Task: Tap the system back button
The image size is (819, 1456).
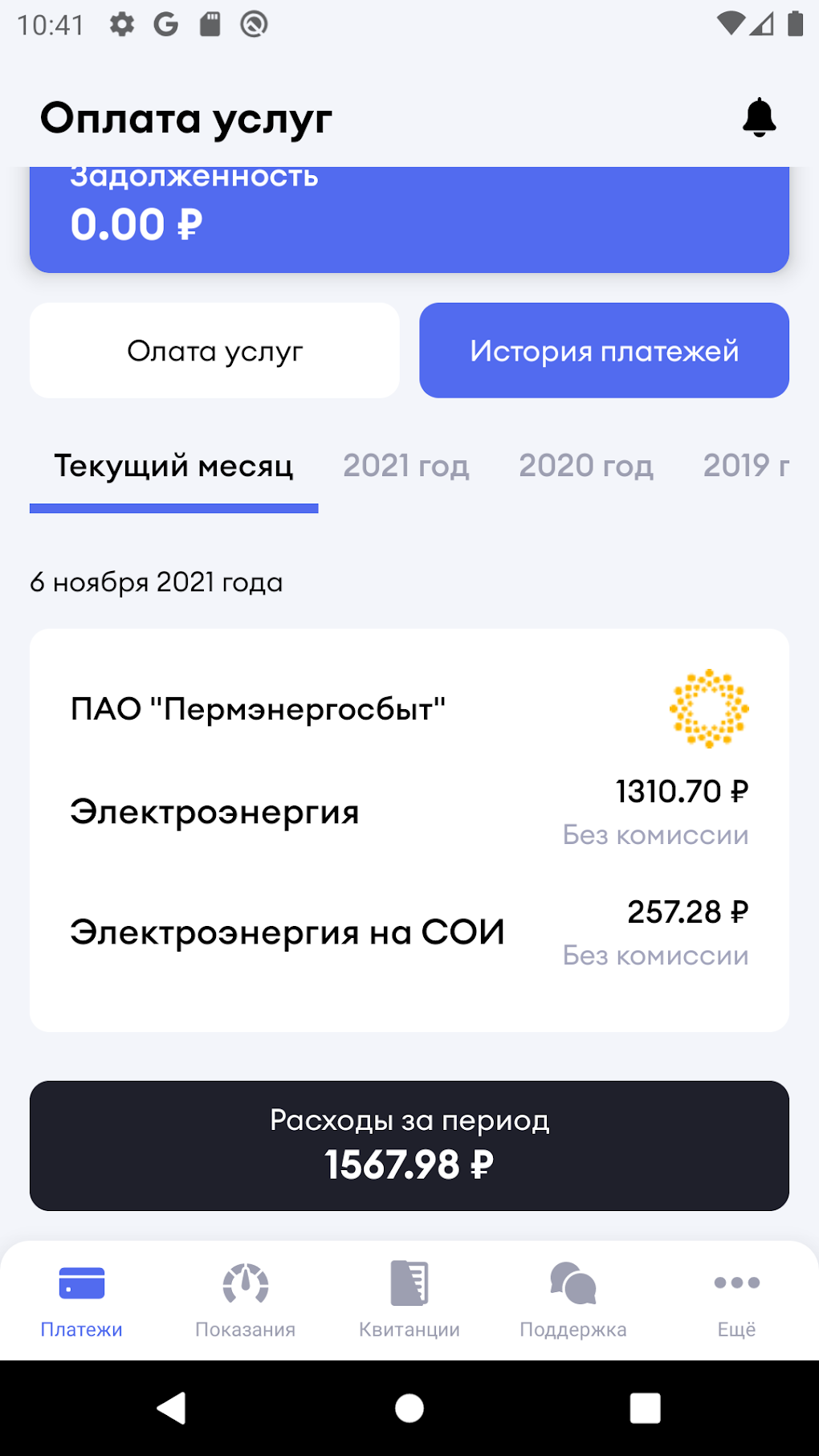Action: (171, 1408)
